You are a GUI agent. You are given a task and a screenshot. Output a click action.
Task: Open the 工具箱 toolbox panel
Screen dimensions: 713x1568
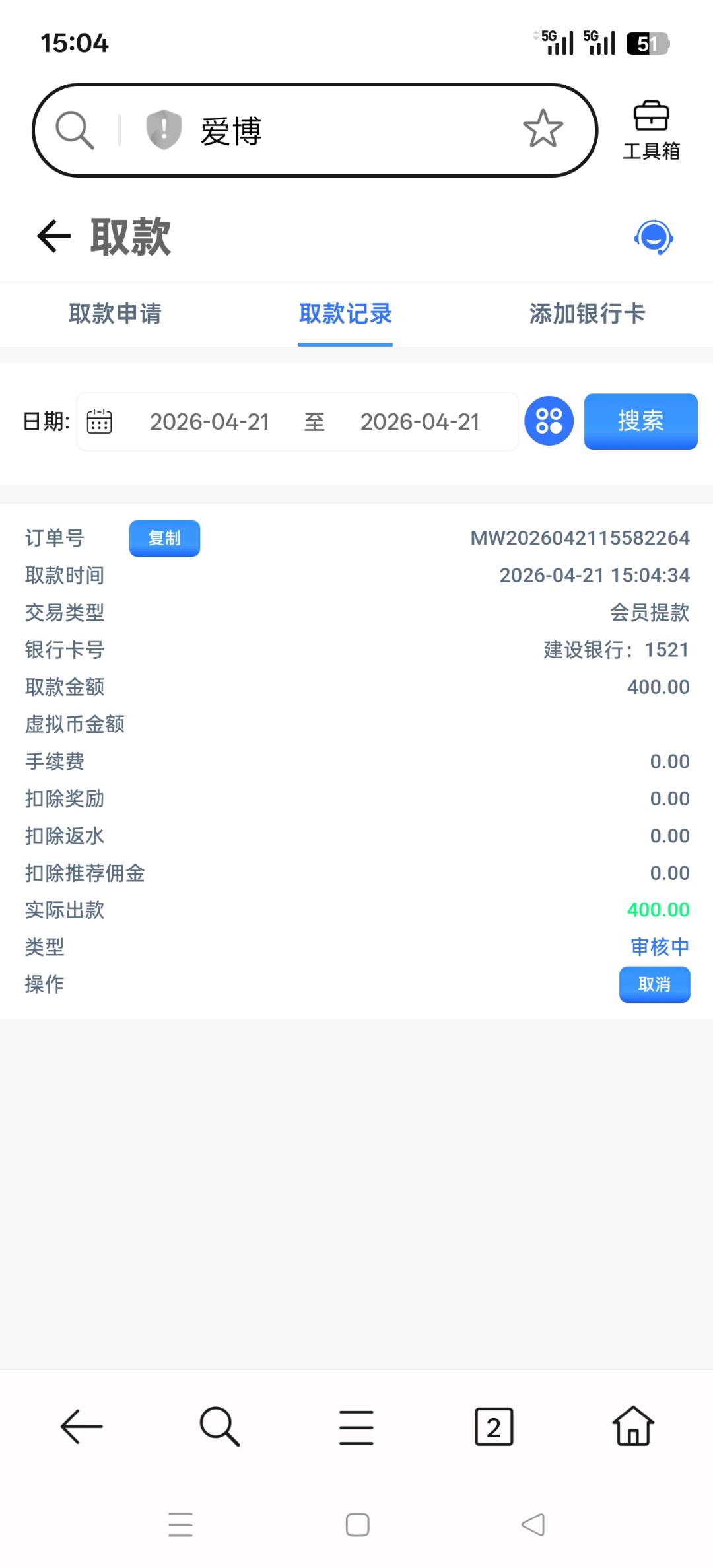click(x=652, y=129)
